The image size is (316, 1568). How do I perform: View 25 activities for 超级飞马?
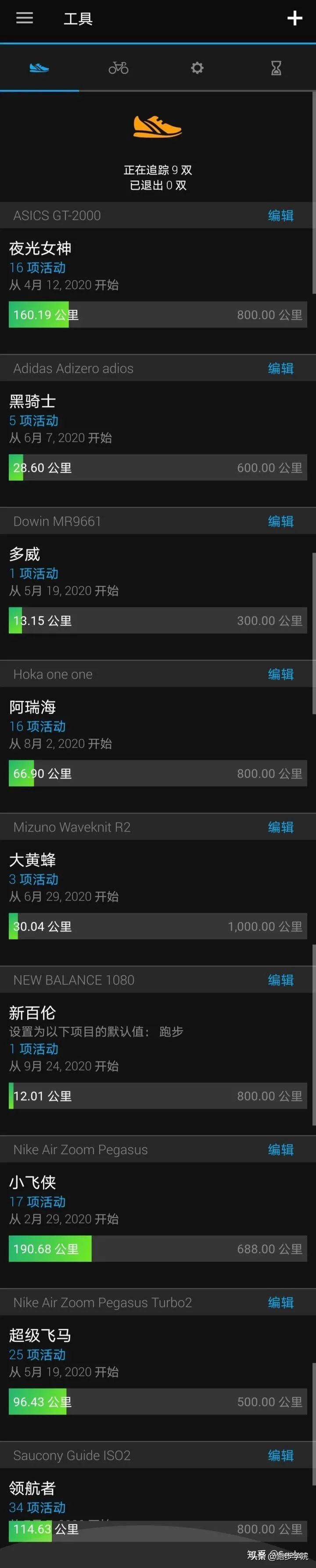coord(37,1354)
